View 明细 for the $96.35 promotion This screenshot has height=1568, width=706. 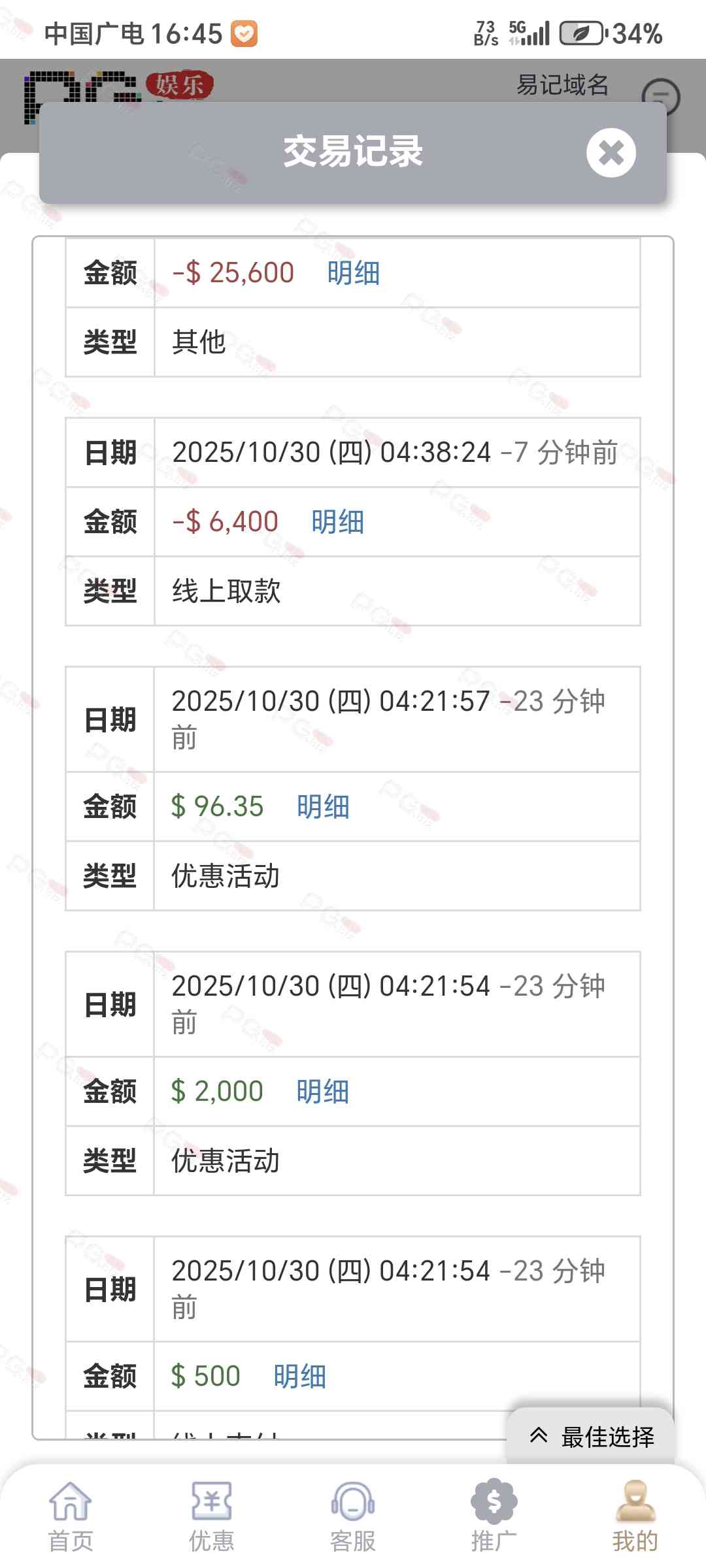coord(323,807)
